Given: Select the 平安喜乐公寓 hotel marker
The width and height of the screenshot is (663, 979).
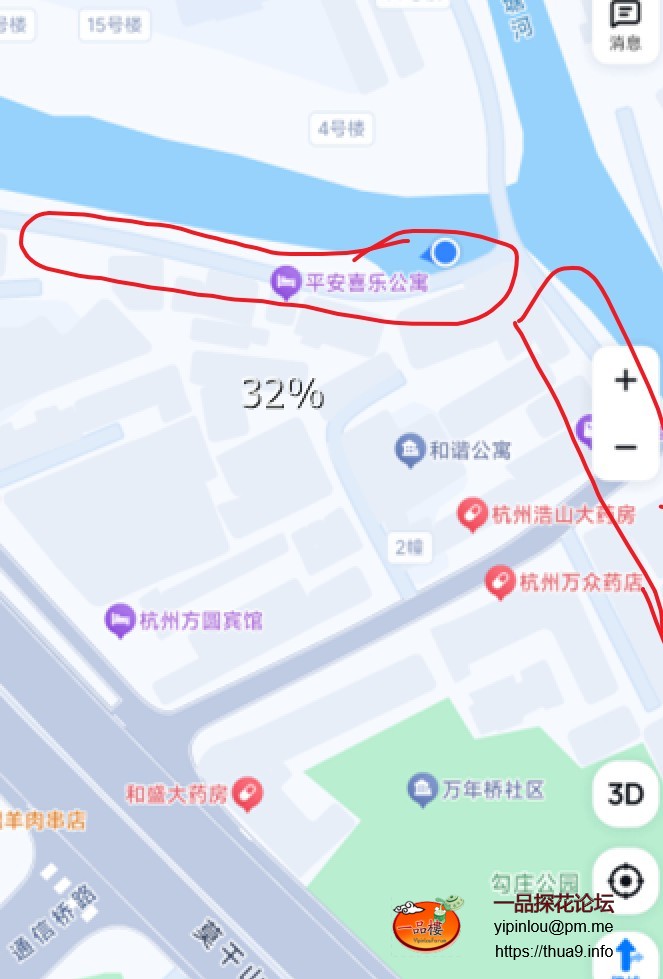Looking at the screenshot, I should click(x=286, y=283).
